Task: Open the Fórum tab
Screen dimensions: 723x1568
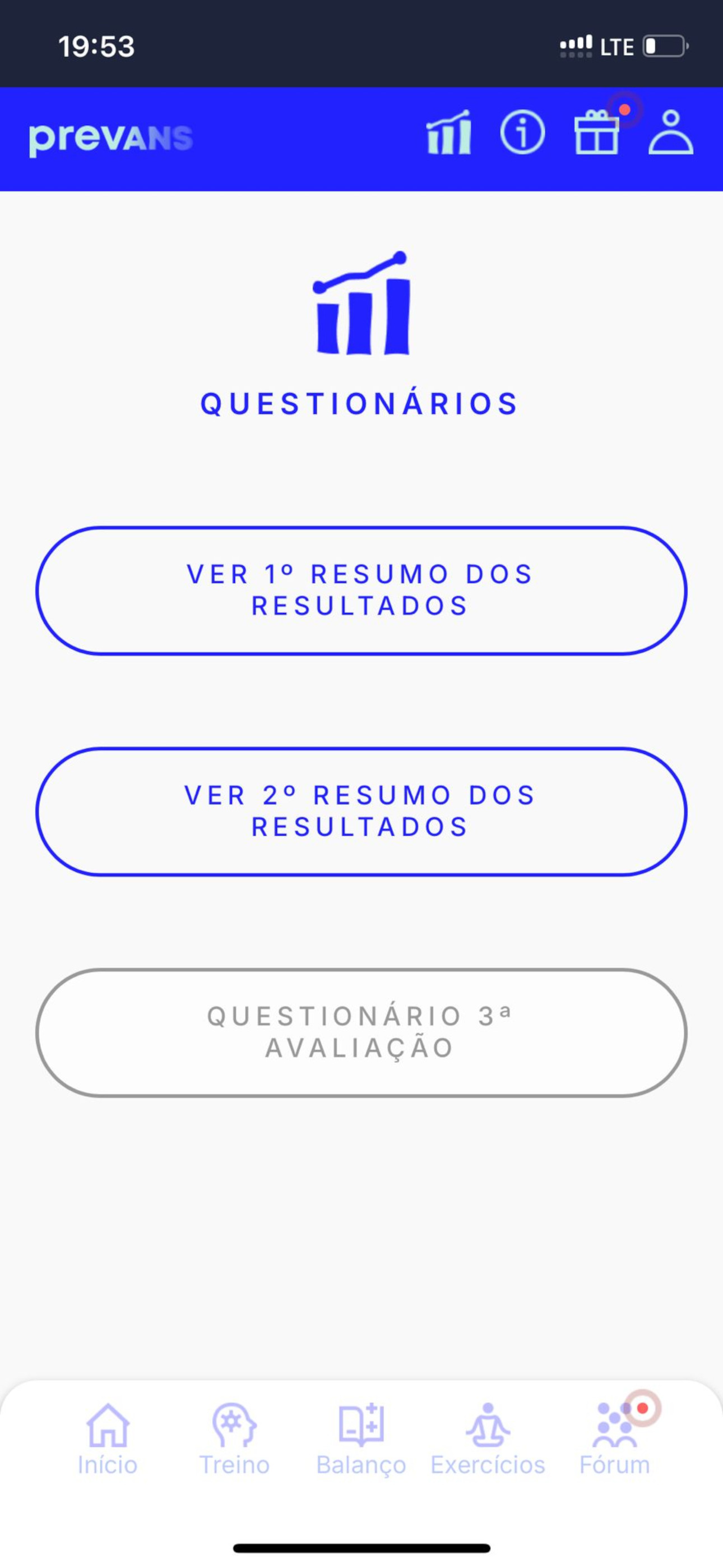Action: tap(615, 1440)
